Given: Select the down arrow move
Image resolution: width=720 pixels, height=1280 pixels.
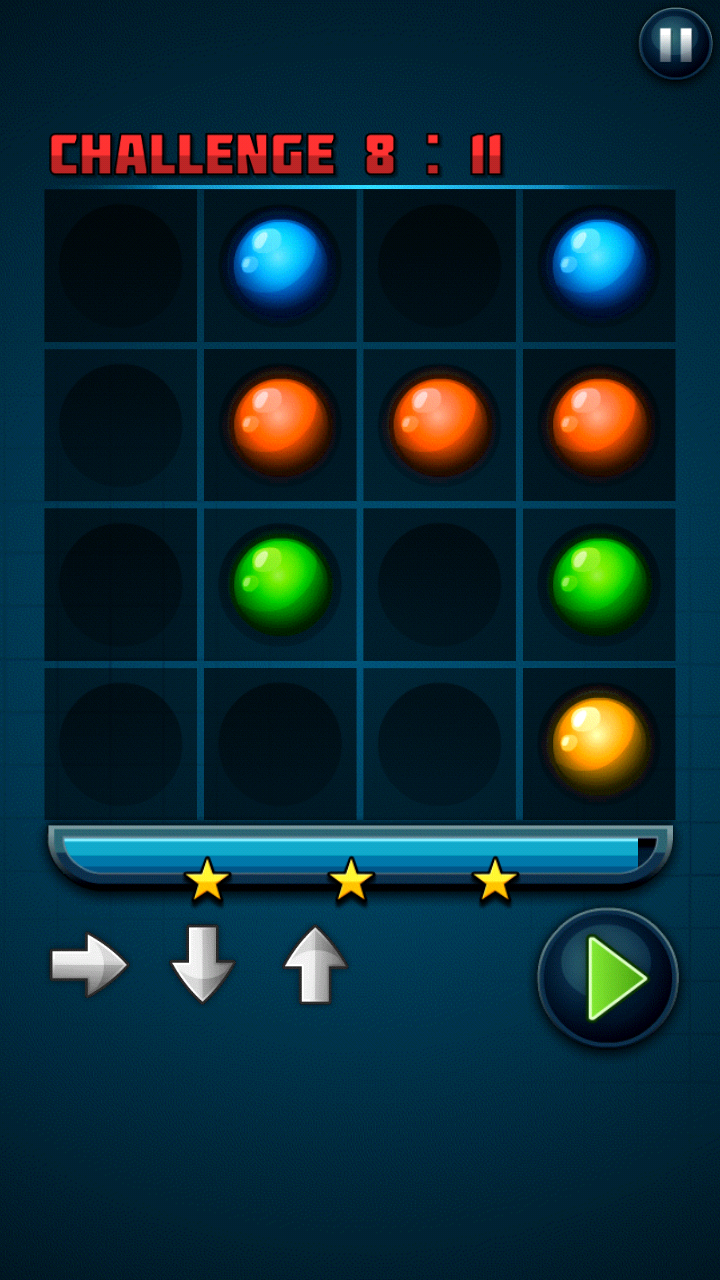Looking at the screenshot, I should point(202,964).
